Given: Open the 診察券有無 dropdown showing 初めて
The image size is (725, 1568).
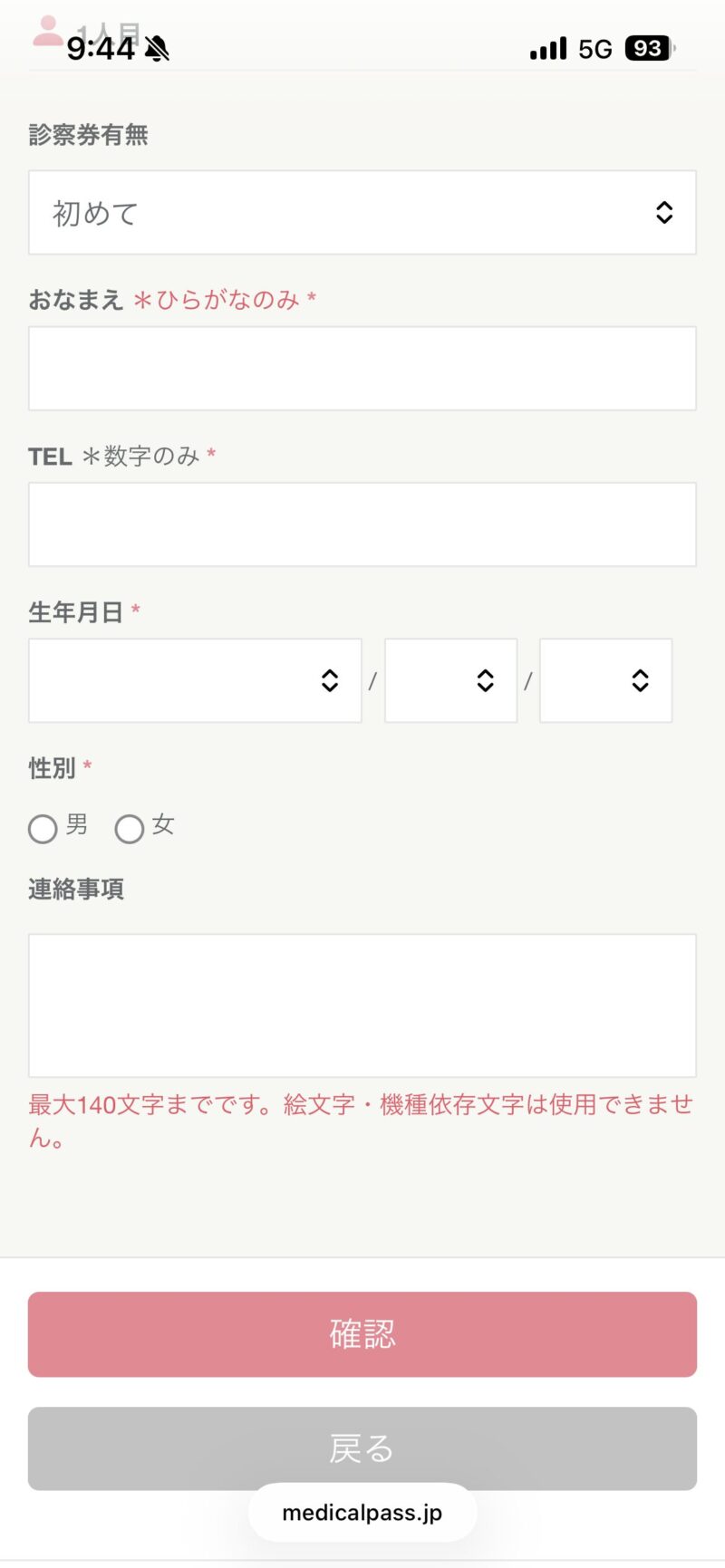Looking at the screenshot, I should click(x=362, y=213).
